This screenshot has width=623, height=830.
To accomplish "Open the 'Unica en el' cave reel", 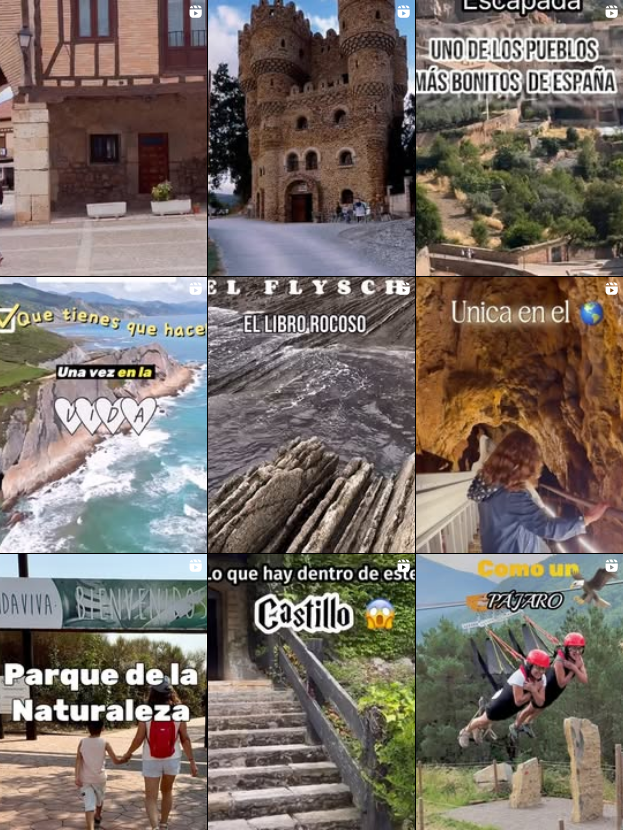I will 519,414.
